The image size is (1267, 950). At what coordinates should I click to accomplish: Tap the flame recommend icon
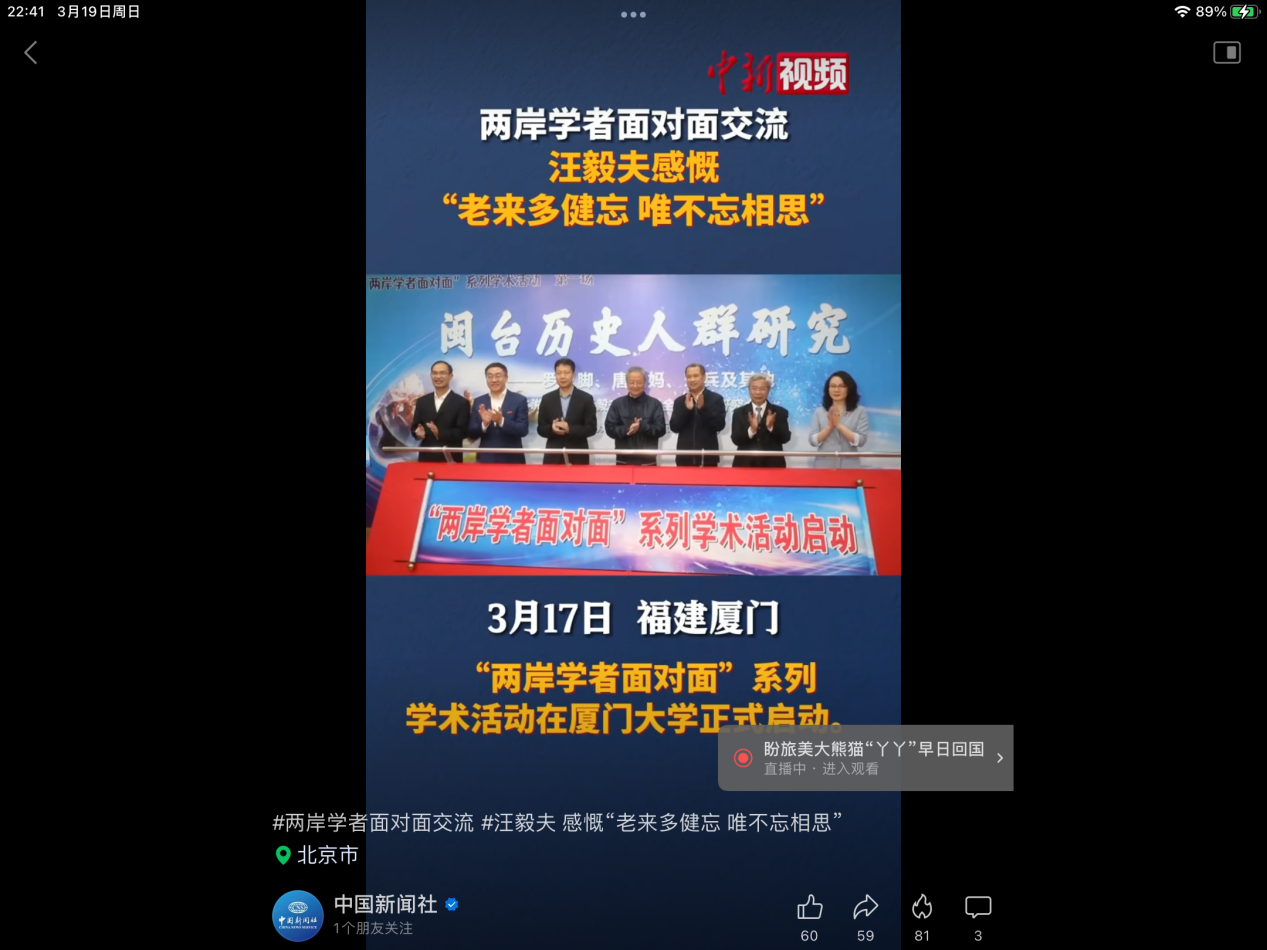click(921, 908)
